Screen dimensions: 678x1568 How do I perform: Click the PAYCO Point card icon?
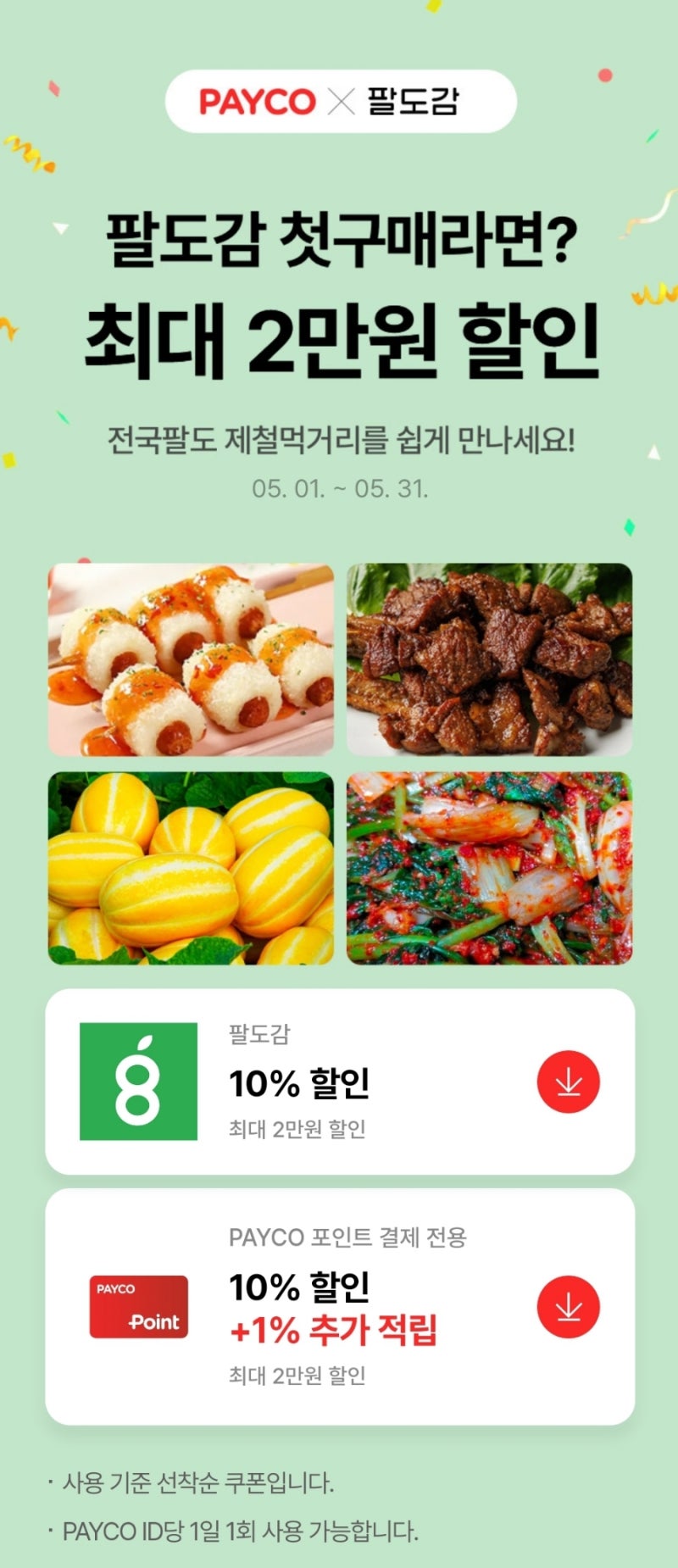point(138,1304)
